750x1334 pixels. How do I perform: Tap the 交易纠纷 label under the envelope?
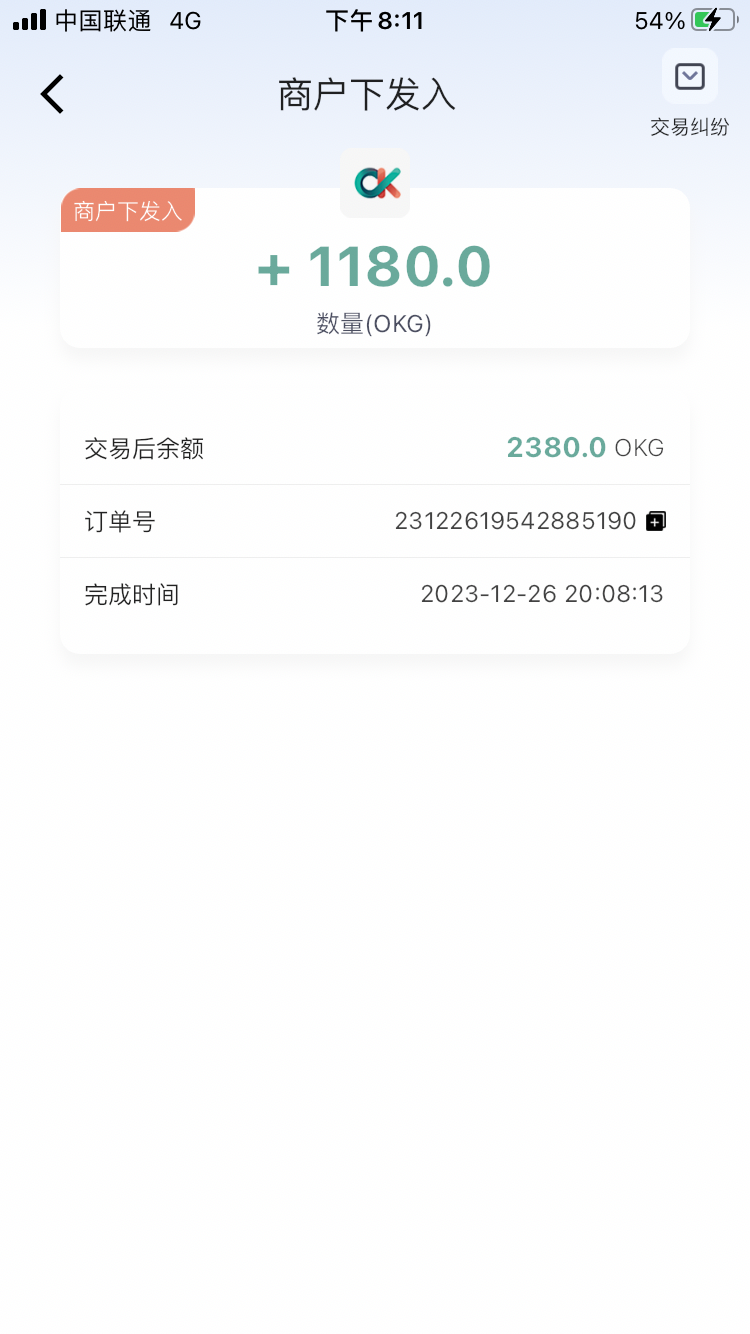(x=689, y=127)
